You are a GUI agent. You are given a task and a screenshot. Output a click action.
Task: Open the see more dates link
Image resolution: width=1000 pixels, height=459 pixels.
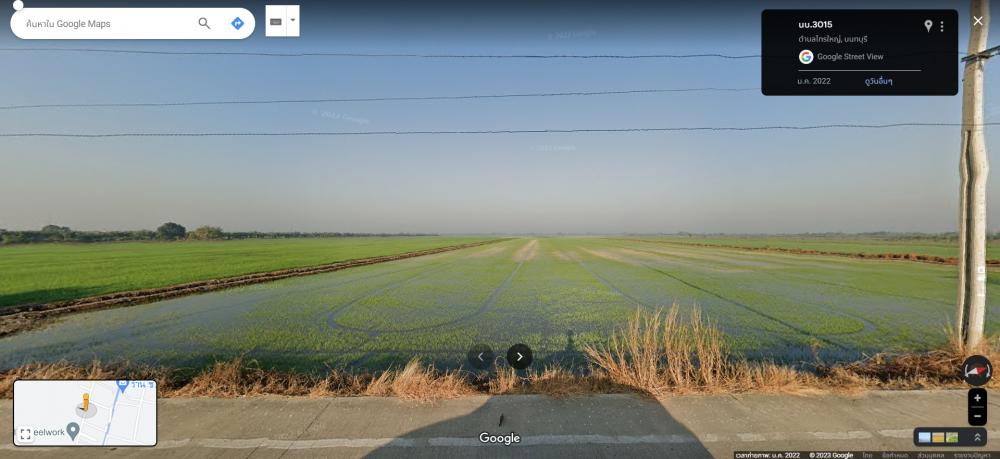(878, 81)
